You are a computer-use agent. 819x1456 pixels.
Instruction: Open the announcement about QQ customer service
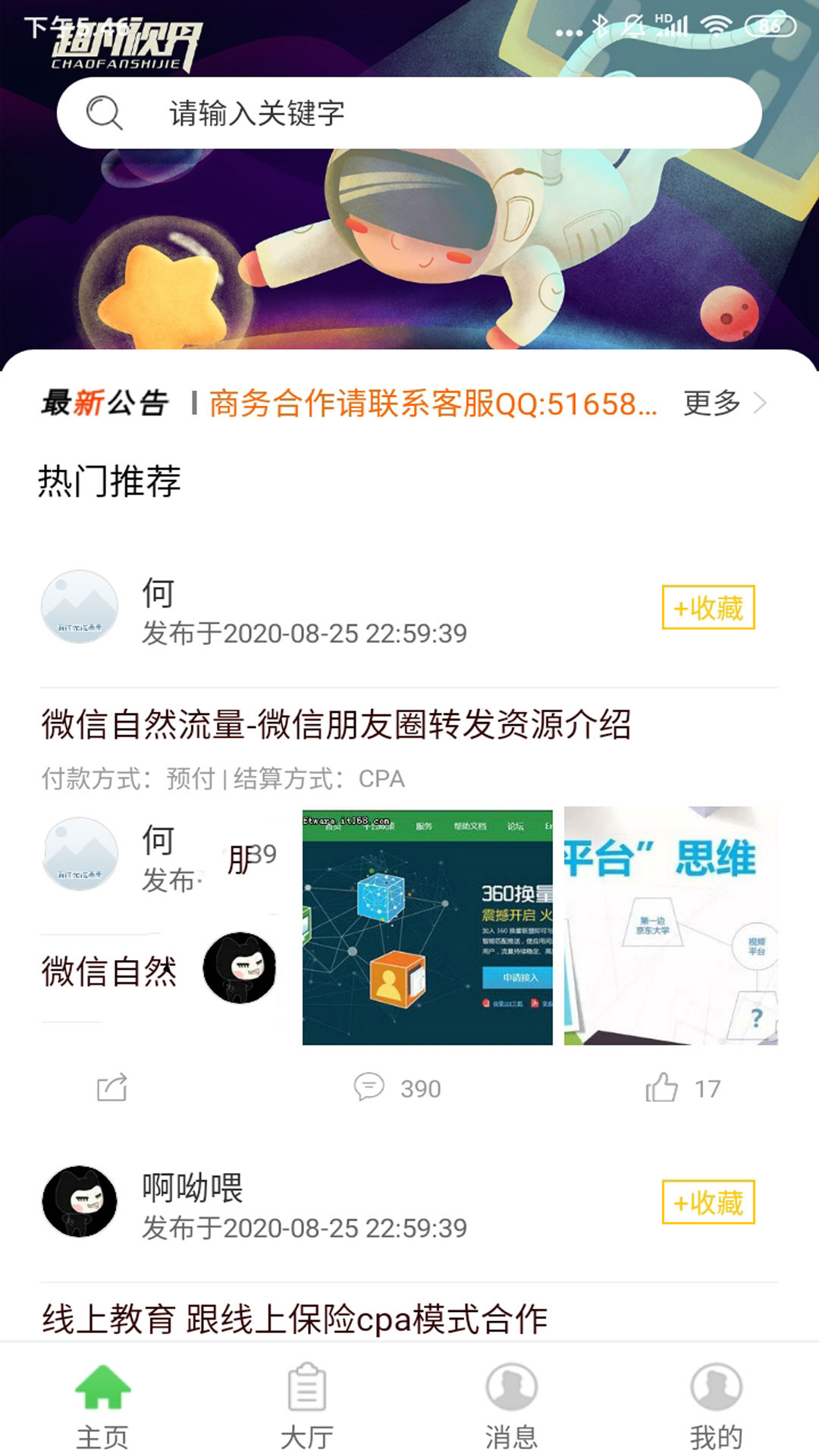coord(432,403)
